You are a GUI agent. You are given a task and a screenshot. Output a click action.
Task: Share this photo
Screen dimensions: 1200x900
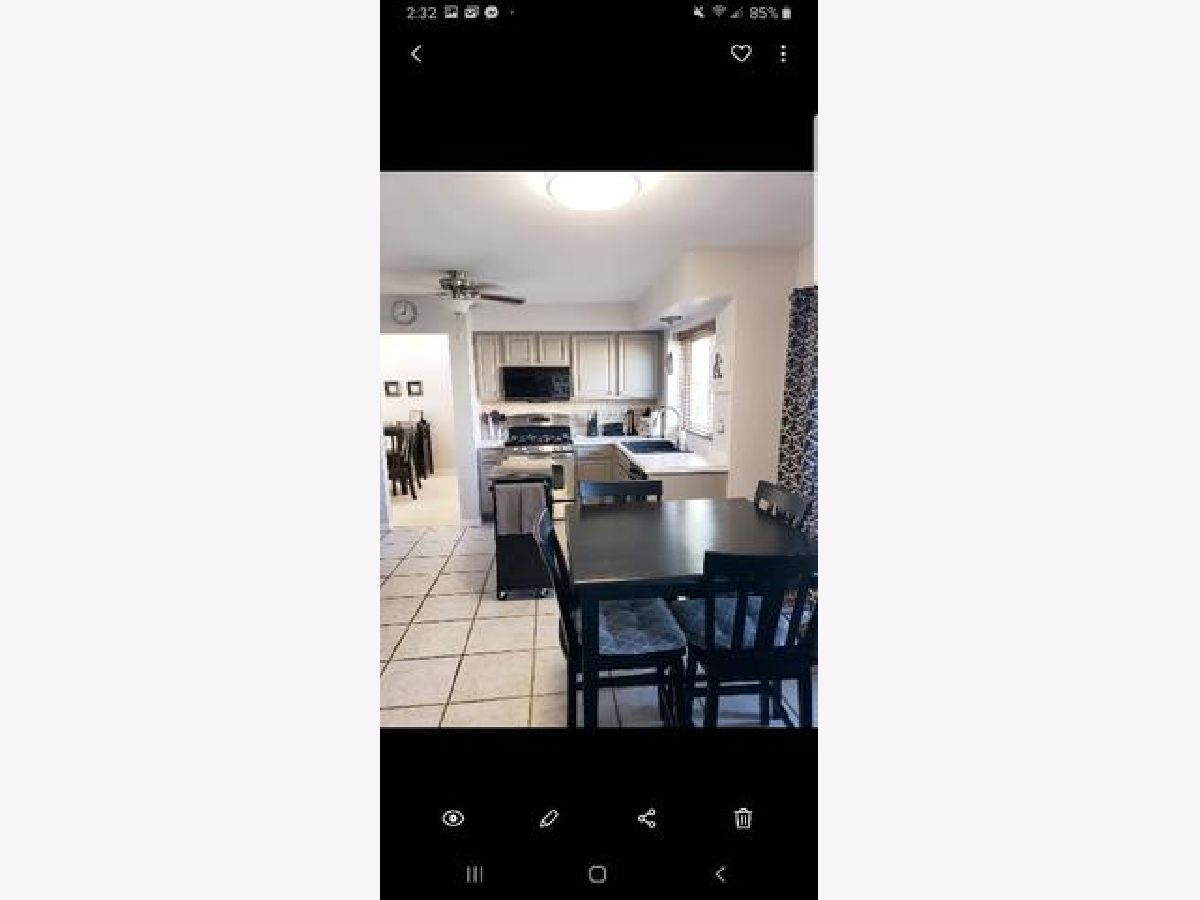[647, 818]
